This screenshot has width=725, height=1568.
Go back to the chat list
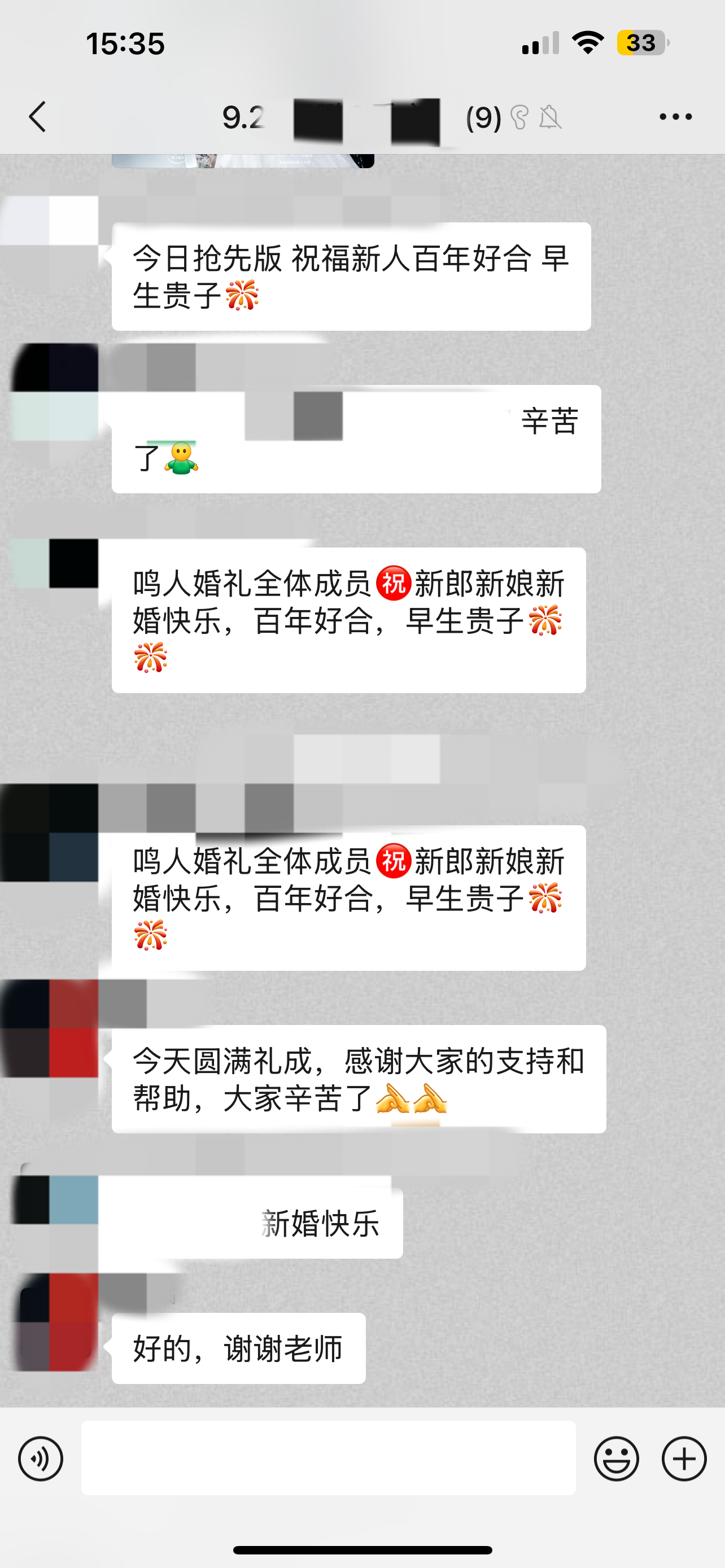[x=38, y=117]
